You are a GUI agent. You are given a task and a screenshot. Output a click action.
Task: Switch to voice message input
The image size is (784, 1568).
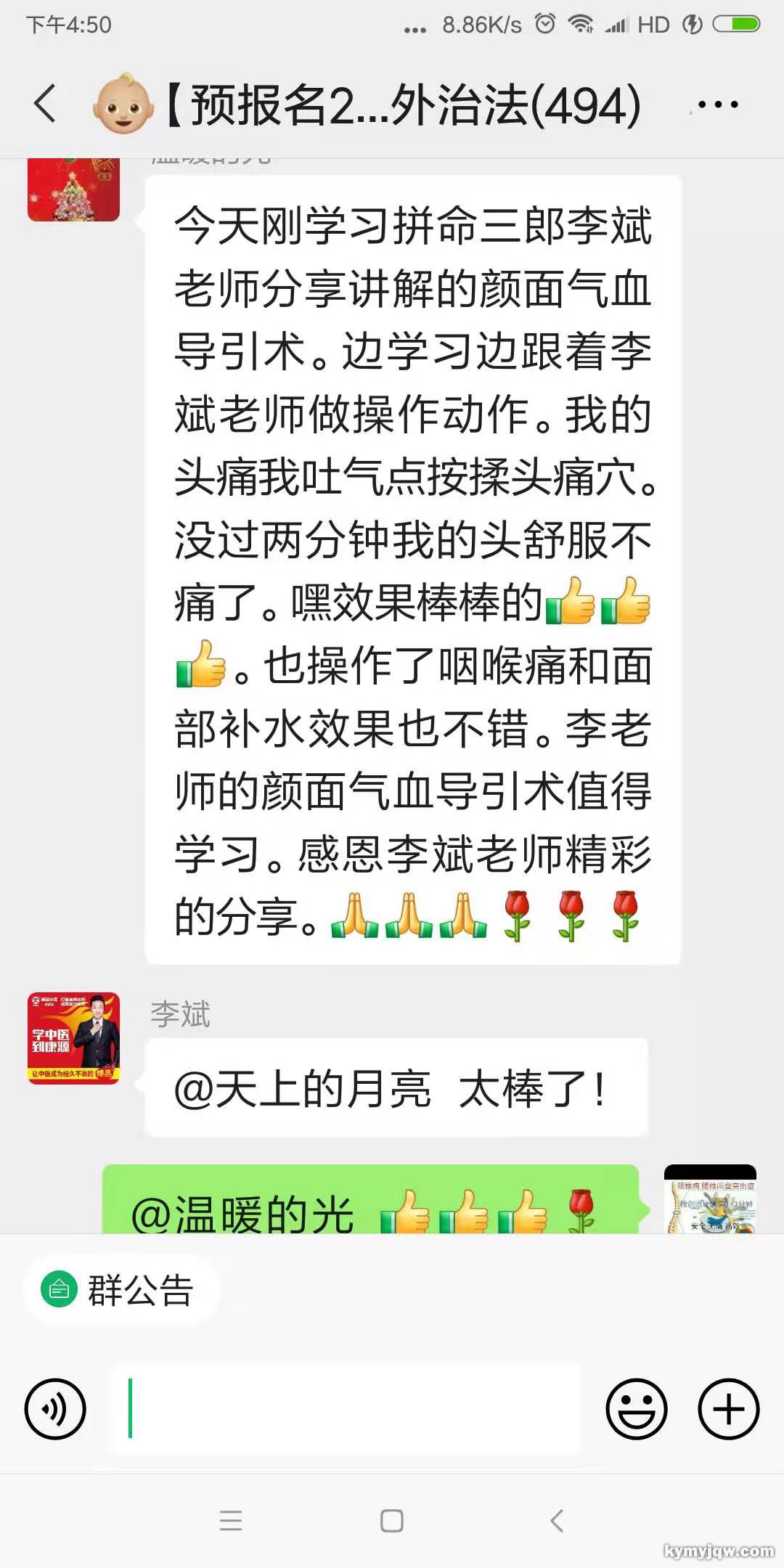point(55,1409)
